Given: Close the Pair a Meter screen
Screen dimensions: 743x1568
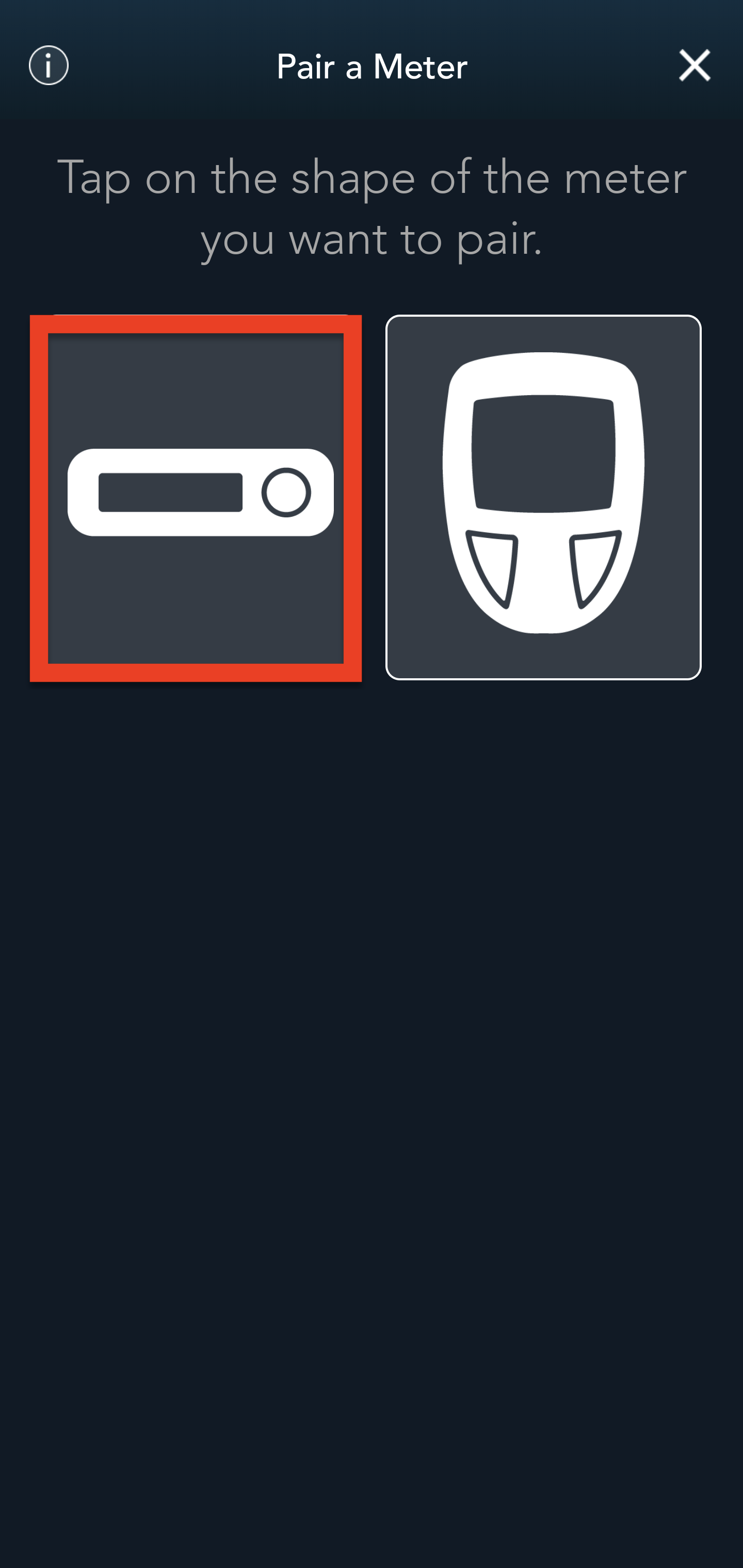Looking at the screenshot, I should click(x=694, y=65).
